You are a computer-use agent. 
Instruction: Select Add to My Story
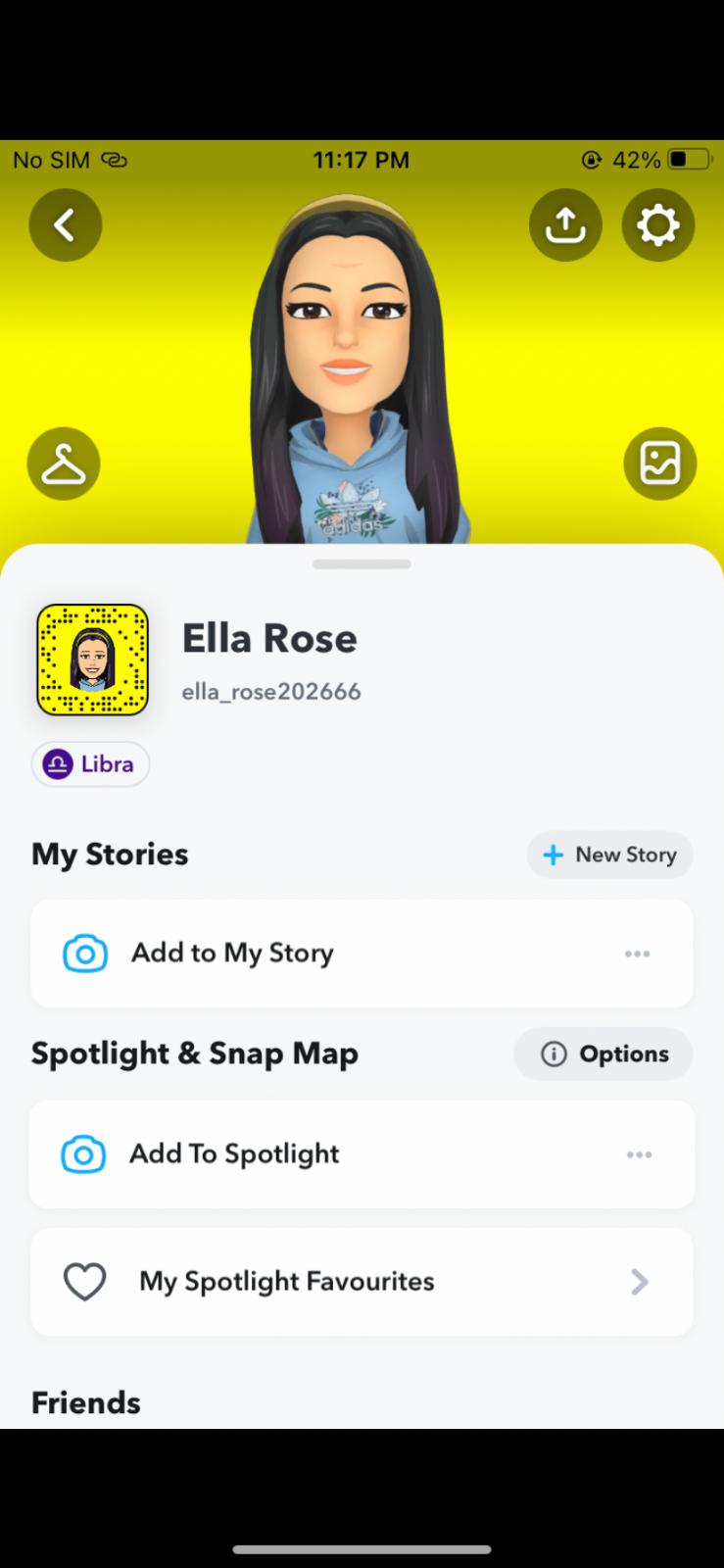(x=232, y=953)
